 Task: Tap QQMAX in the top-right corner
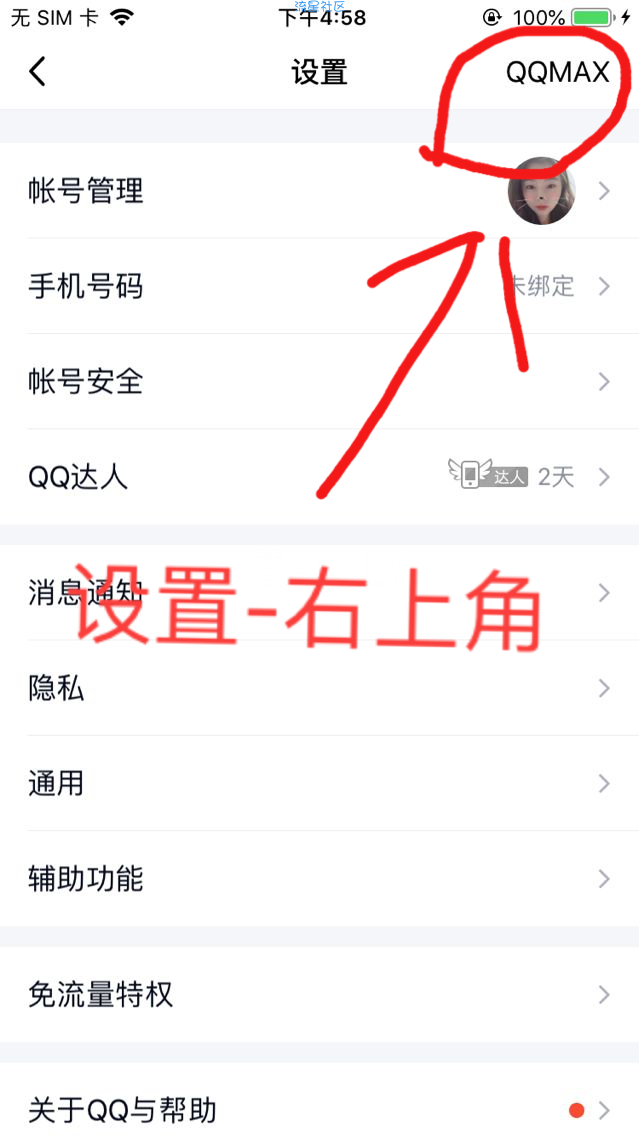coord(557,72)
